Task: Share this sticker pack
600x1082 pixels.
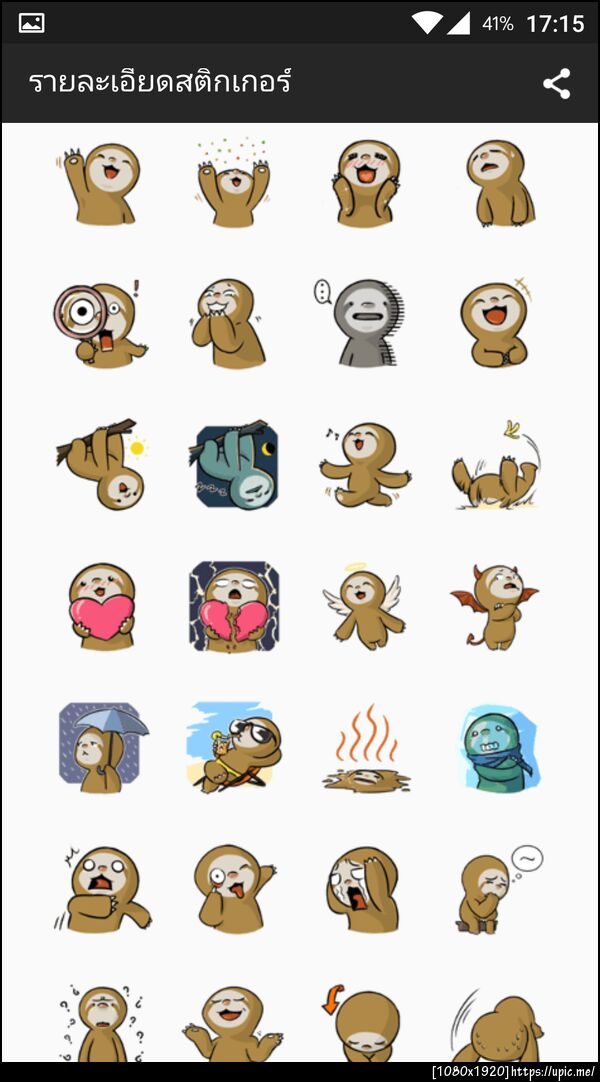Action: coord(556,84)
